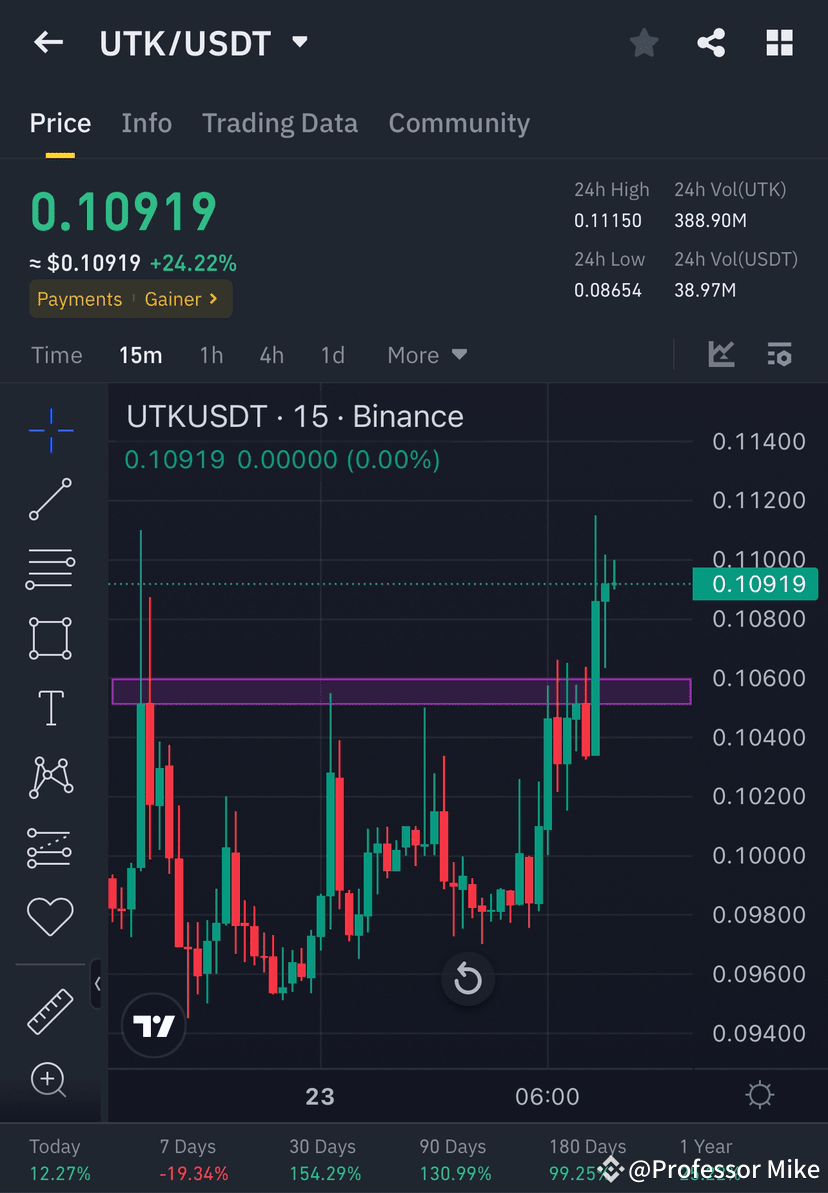Viewport: 828px width, 1193px height.
Task: Select the horizontal lines tool
Action: (50, 568)
